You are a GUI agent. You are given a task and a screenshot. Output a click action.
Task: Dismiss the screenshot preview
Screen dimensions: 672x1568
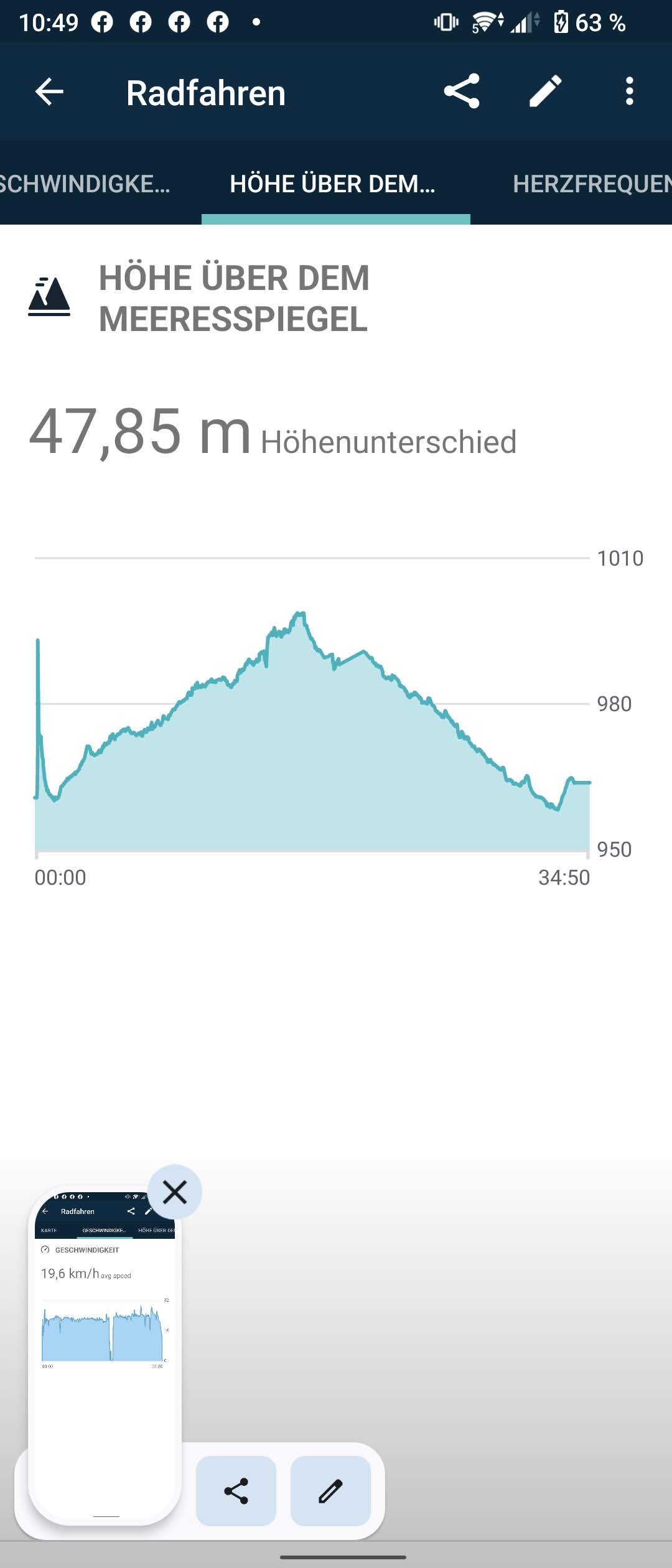coord(175,1192)
